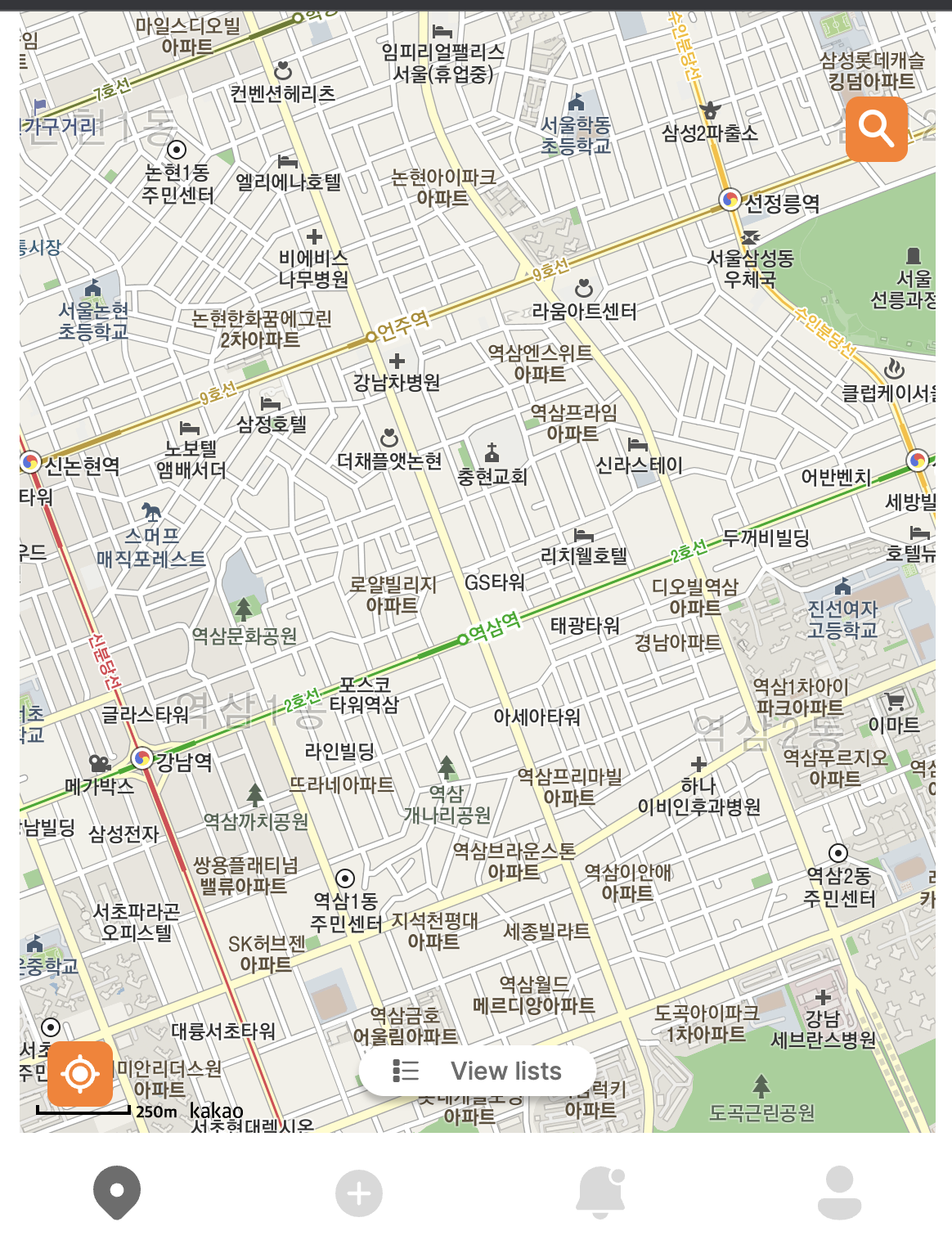Click the police icon at 삼성2파출소
The image size is (952, 1258).
[x=711, y=111]
